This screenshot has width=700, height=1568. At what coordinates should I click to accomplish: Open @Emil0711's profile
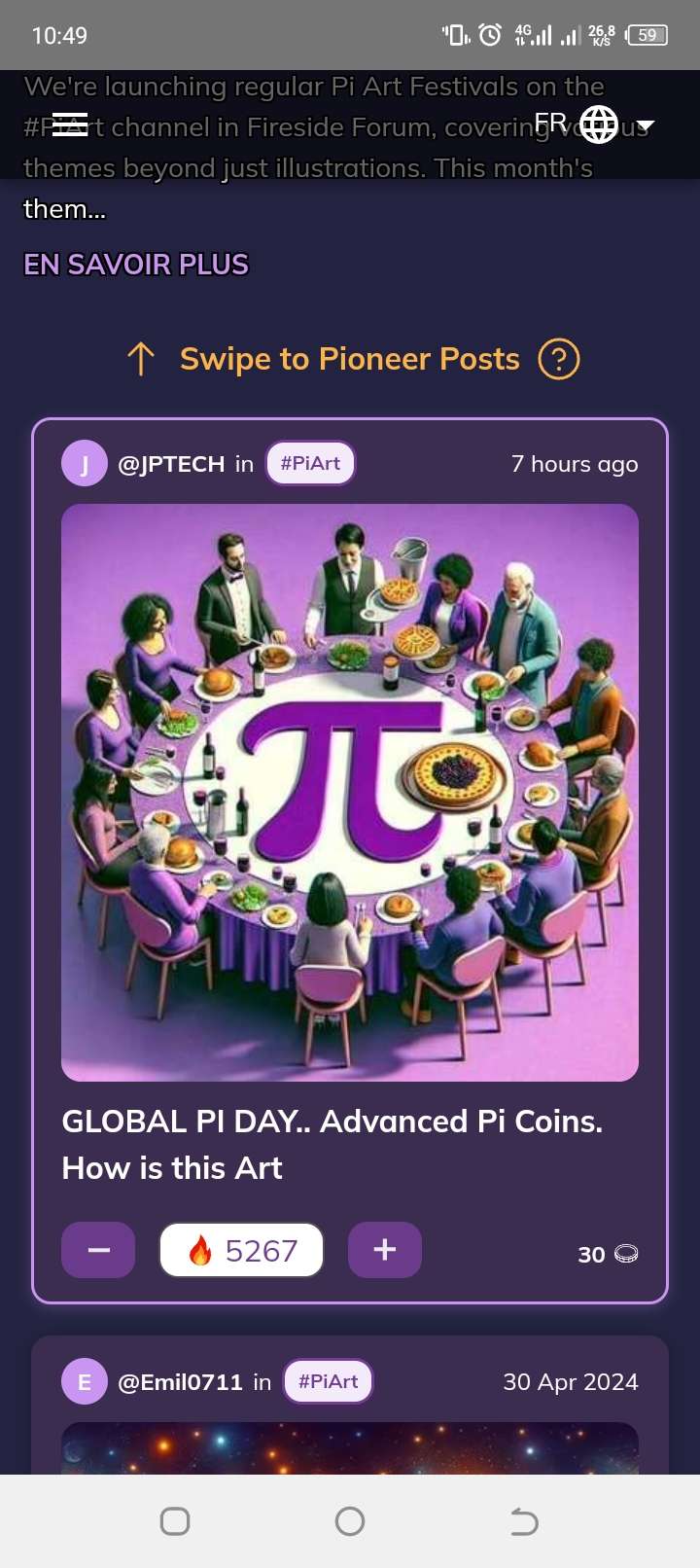point(180,1382)
